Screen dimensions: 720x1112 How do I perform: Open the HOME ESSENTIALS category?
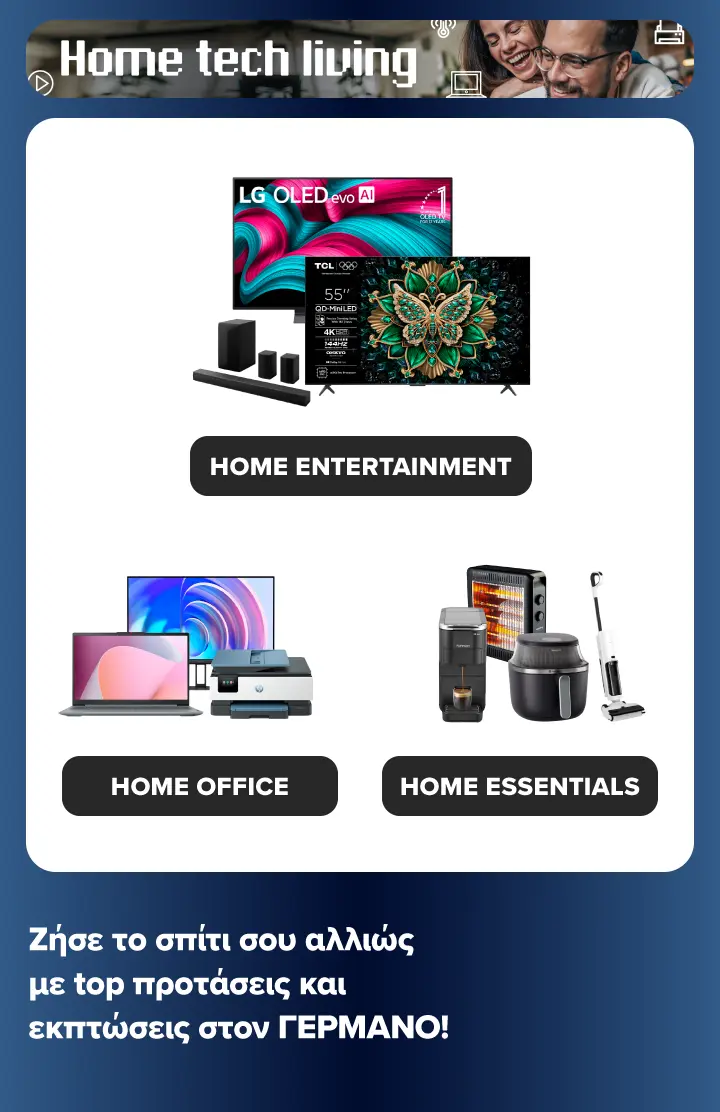520,786
